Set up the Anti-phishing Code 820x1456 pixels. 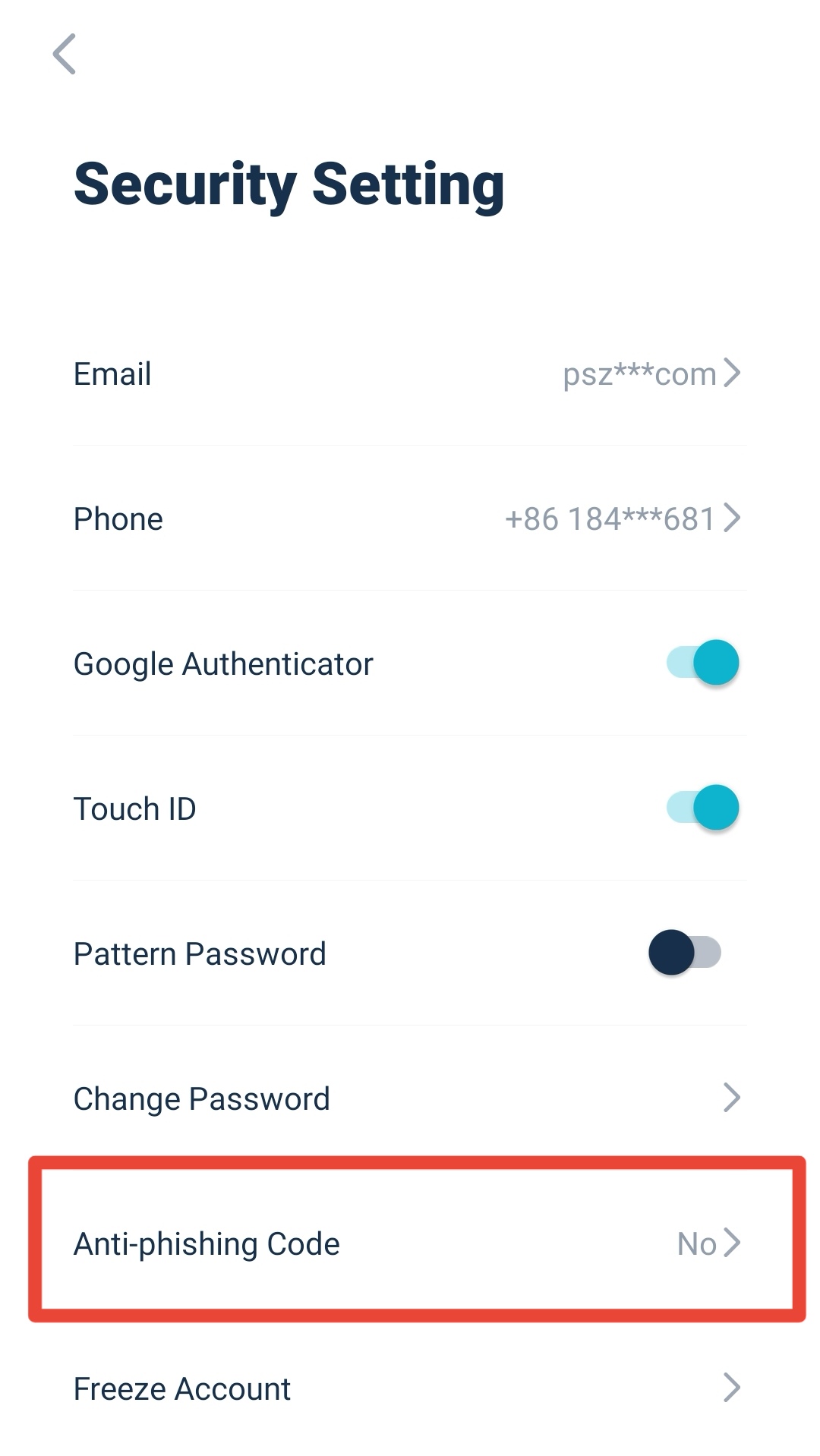(x=408, y=1243)
